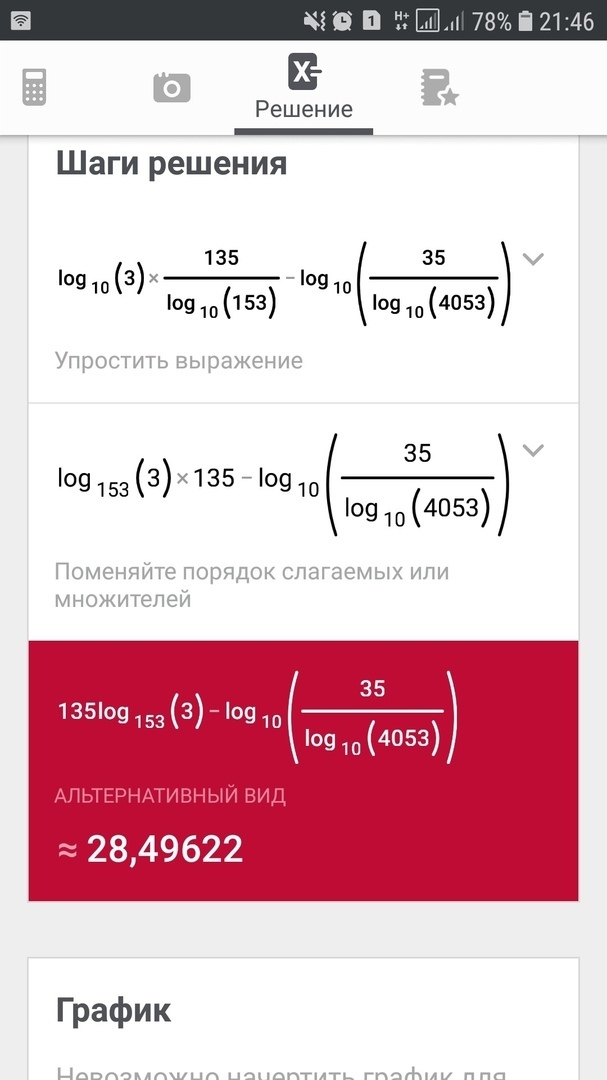
Task: Select the Решение tab
Action: pyautogui.click(x=304, y=88)
